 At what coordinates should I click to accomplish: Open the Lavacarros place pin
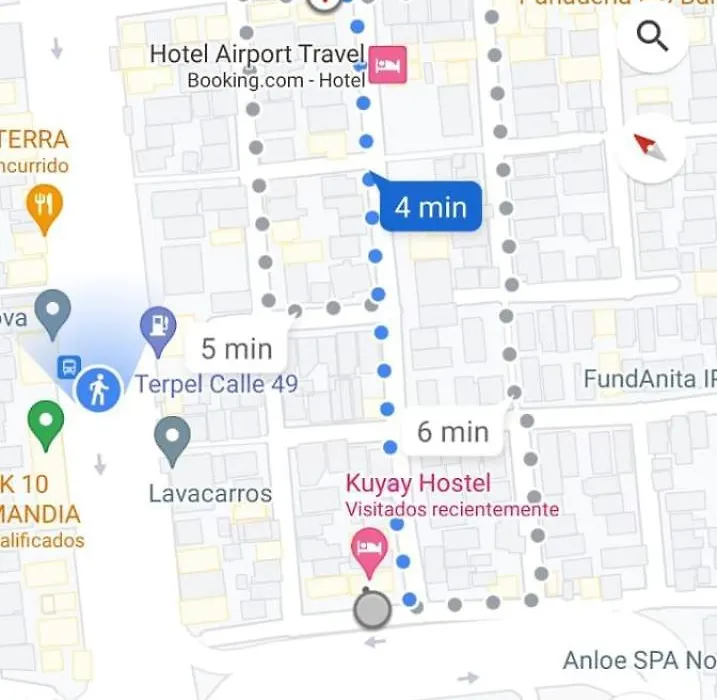click(173, 438)
